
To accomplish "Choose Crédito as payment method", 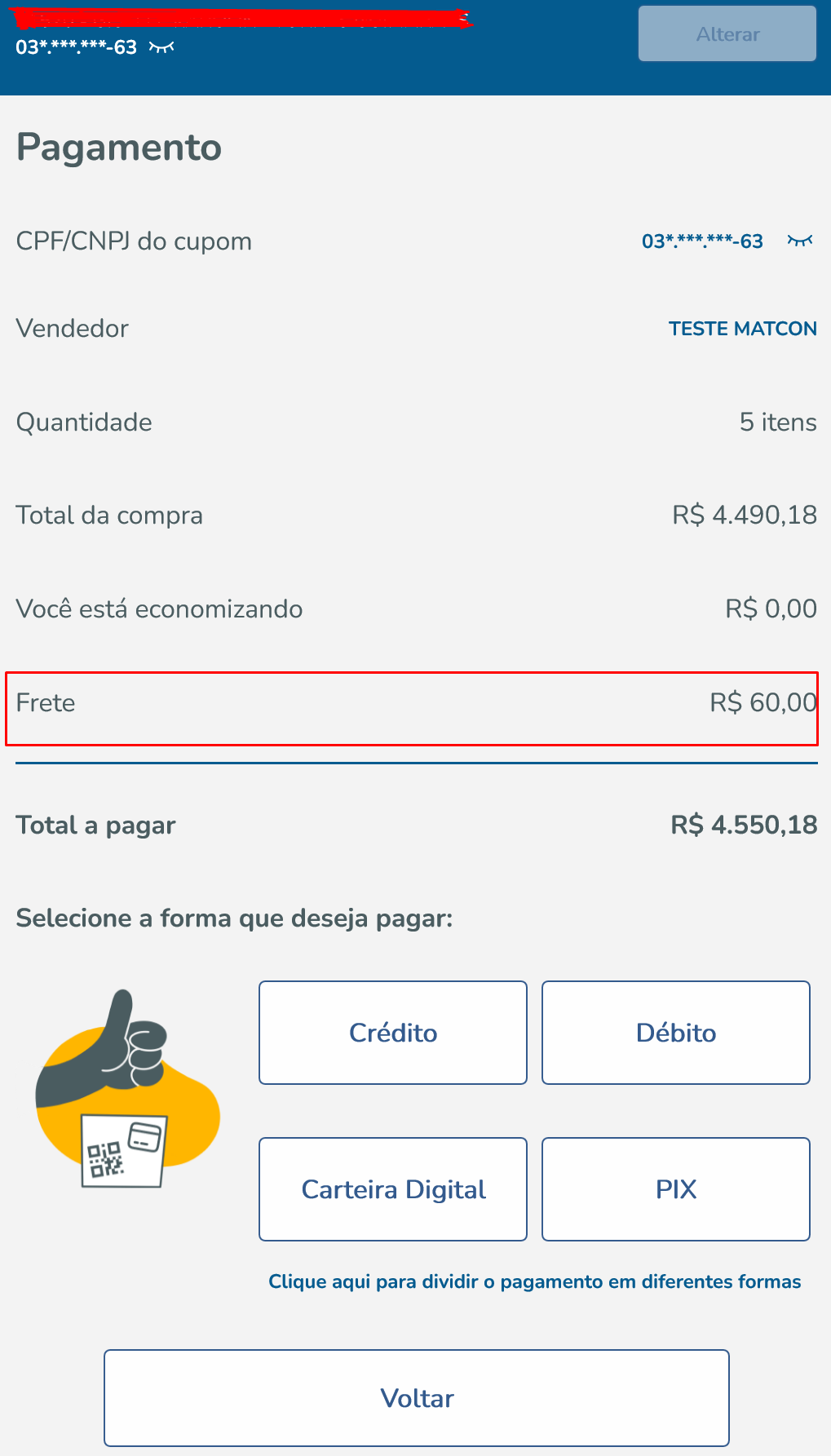I will [x=393, y=1033].
